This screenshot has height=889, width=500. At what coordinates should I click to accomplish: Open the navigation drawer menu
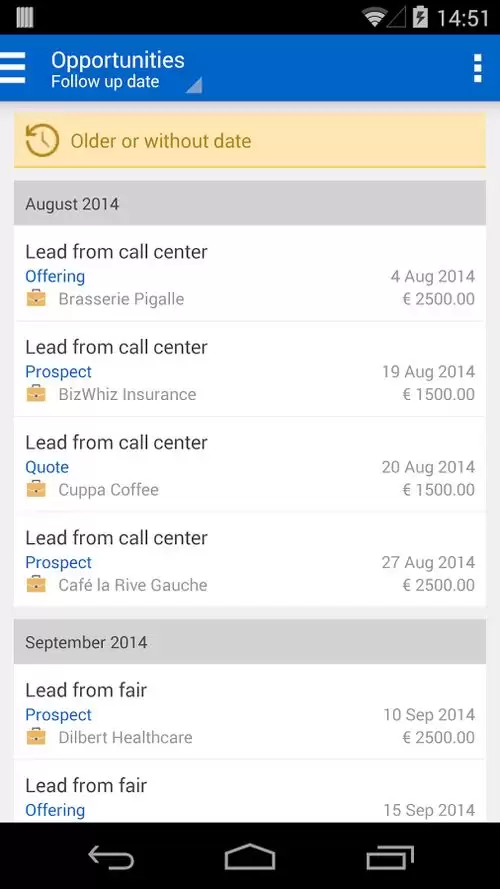(12, 68)
